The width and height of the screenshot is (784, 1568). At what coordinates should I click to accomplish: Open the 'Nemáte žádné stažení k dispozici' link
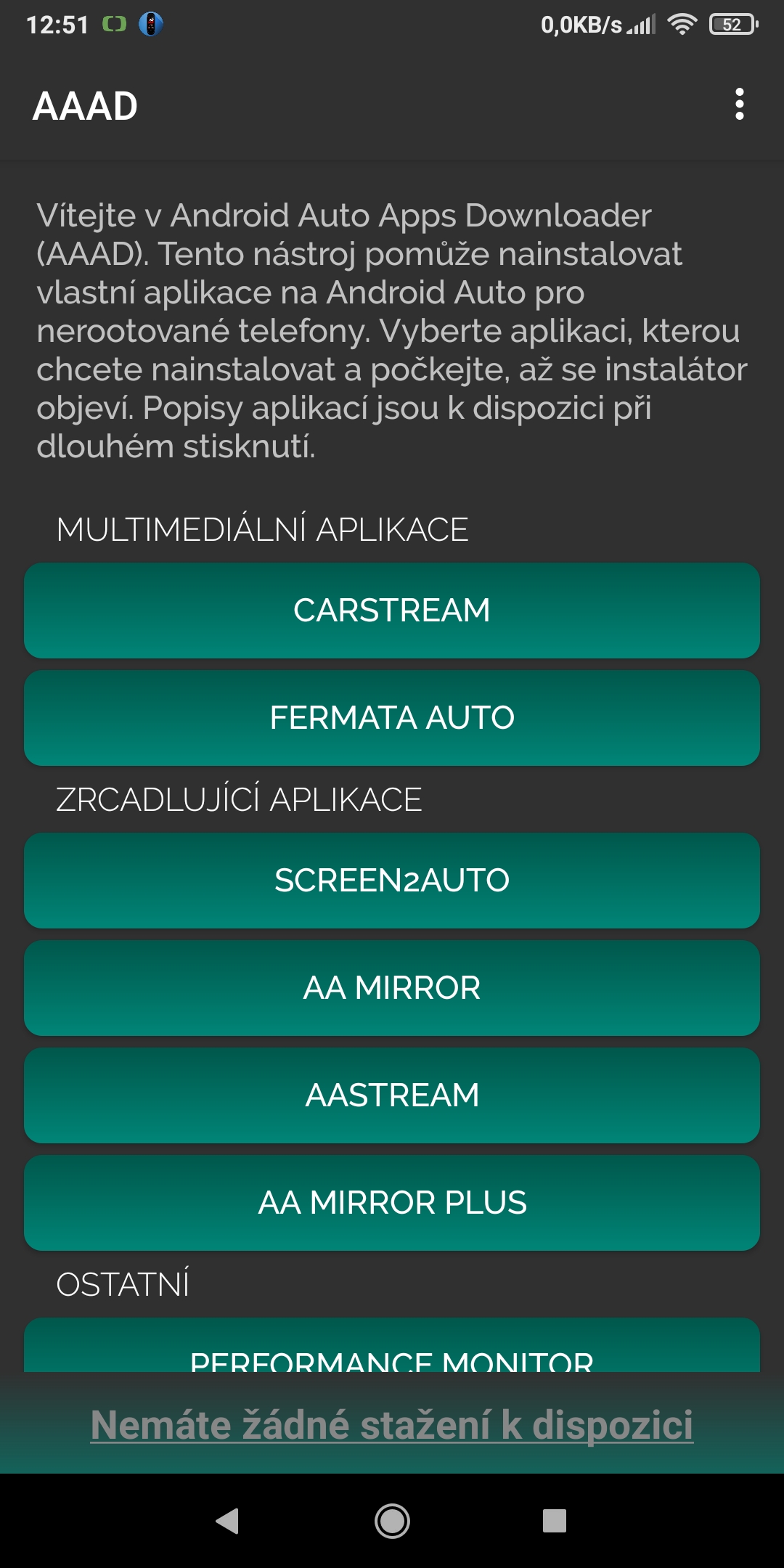pos(392,1424)
